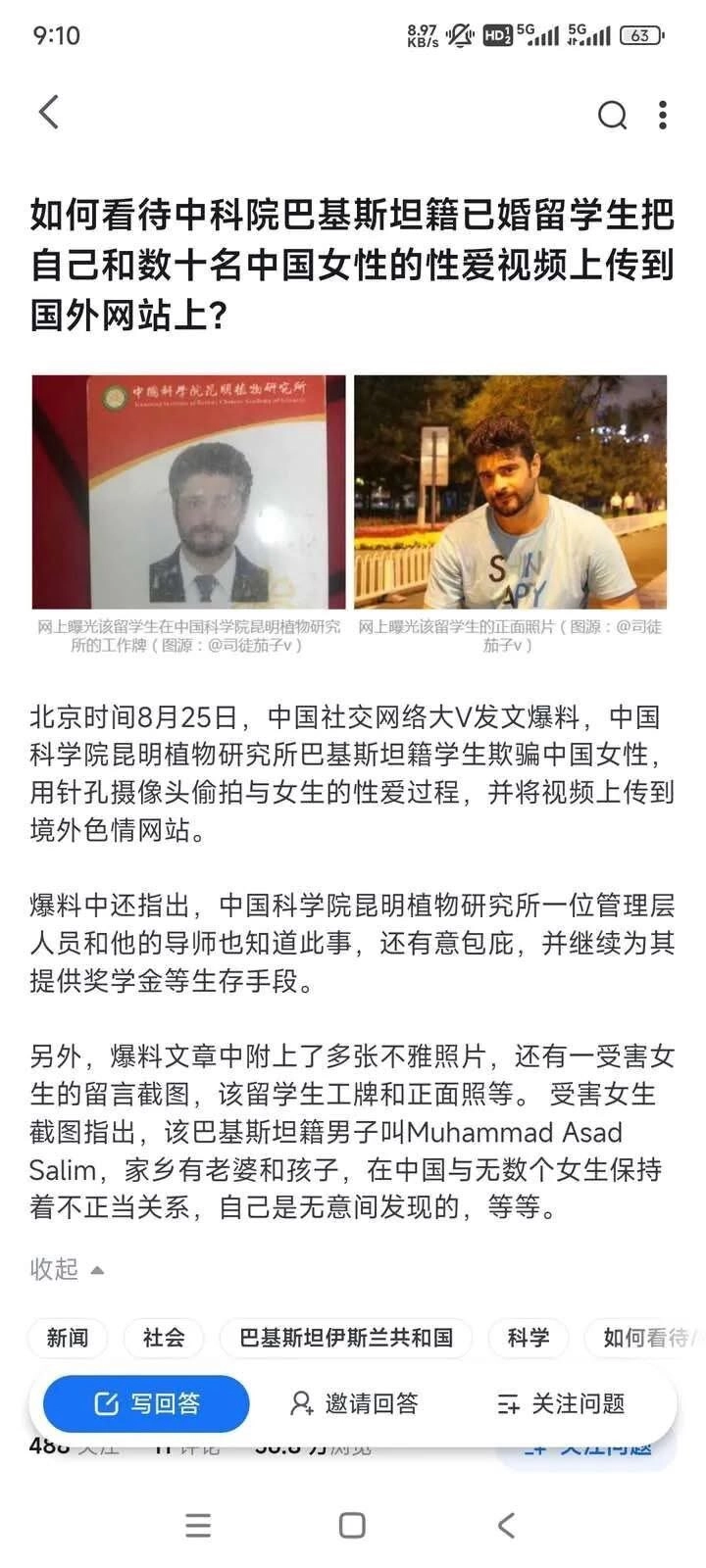The image size is (706, 1568).
Task: Open the three-dot overflow menu
Action: 664,115
